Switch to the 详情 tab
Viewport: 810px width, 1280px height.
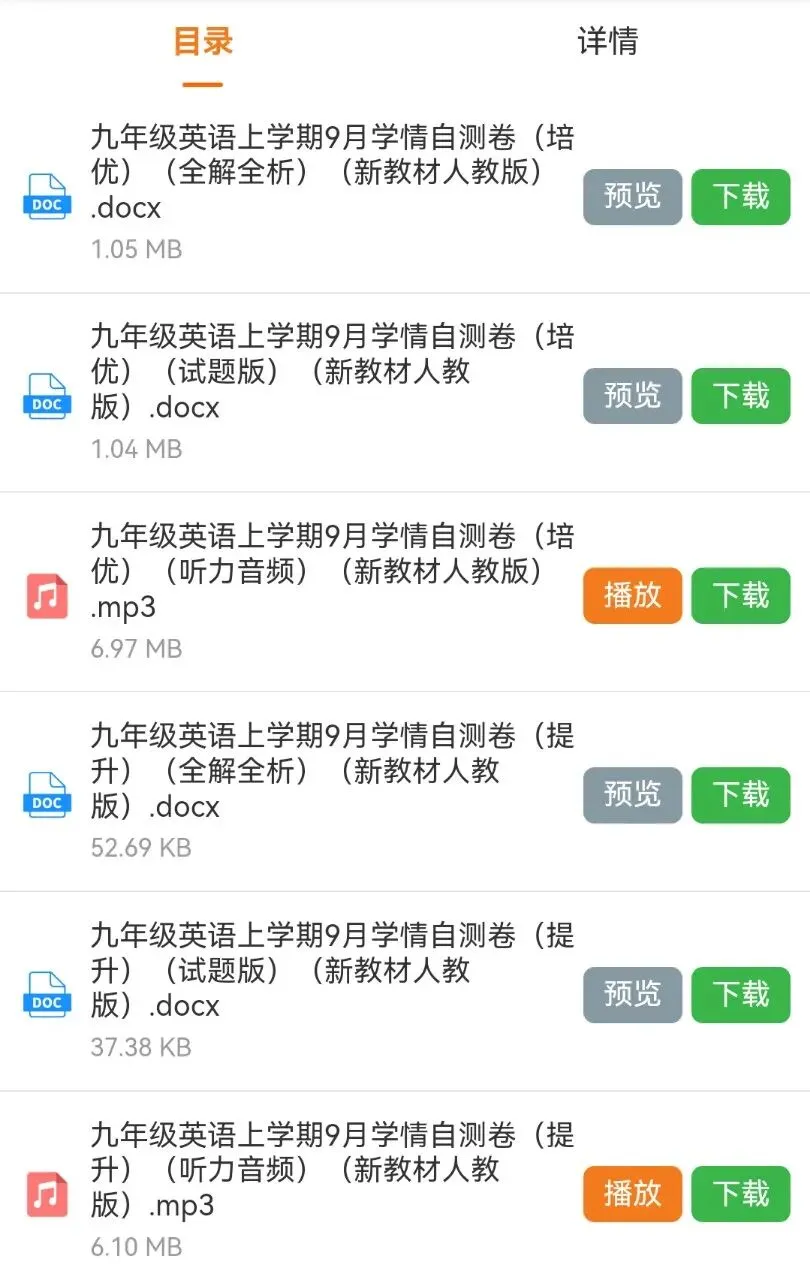(607, 42)
